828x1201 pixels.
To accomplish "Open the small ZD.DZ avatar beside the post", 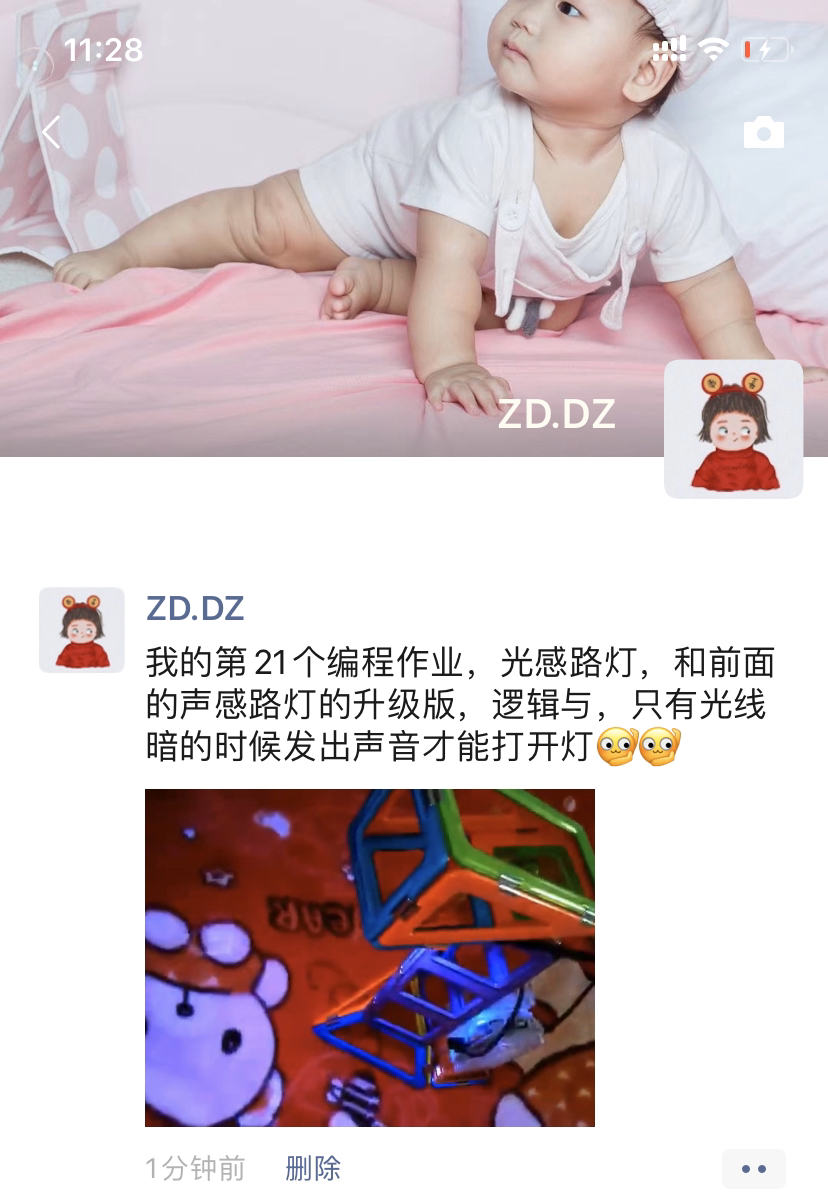I will (82, 630).
